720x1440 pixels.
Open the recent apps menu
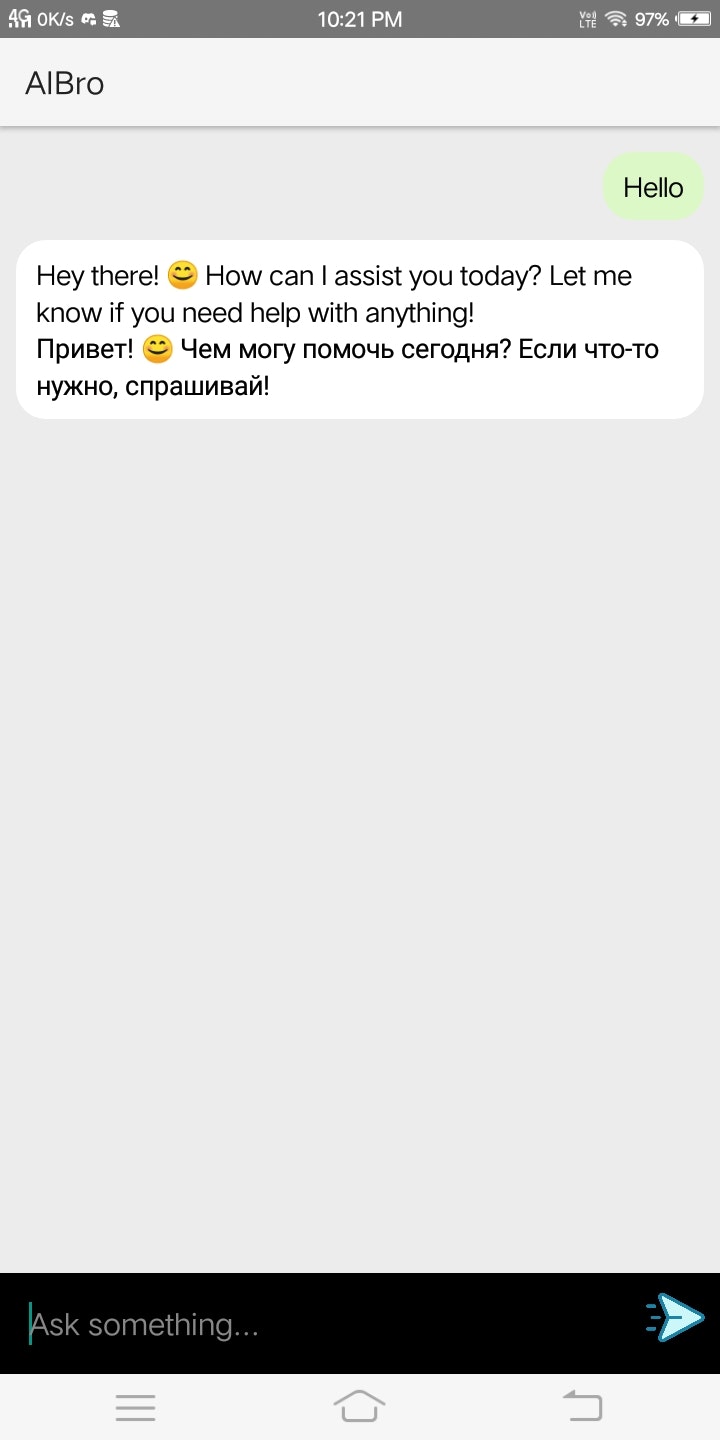click(135, 1406)
